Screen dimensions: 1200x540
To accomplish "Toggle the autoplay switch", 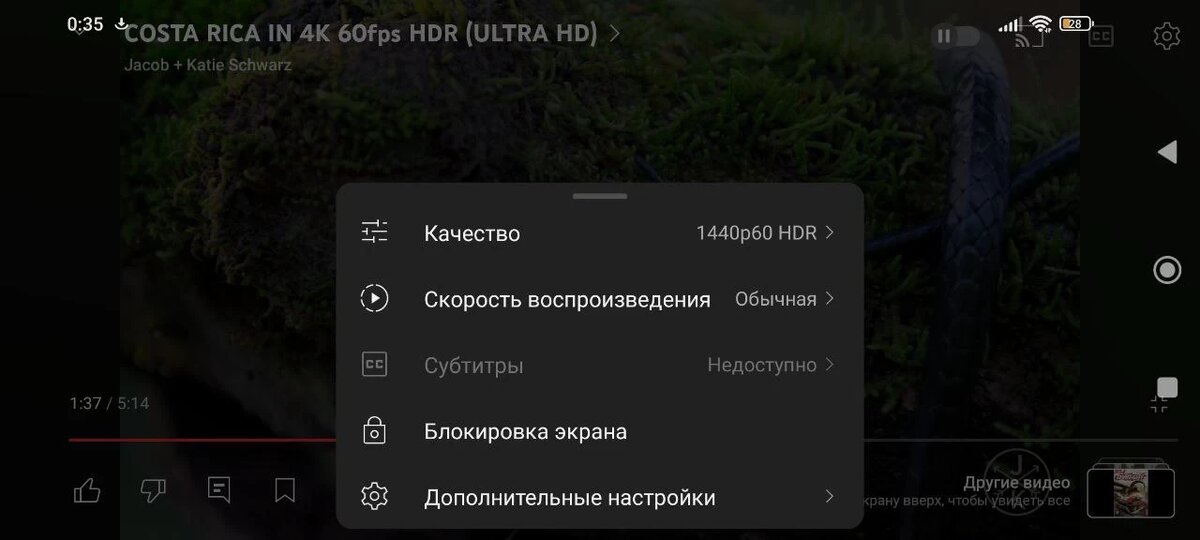I will pos(955,37).
